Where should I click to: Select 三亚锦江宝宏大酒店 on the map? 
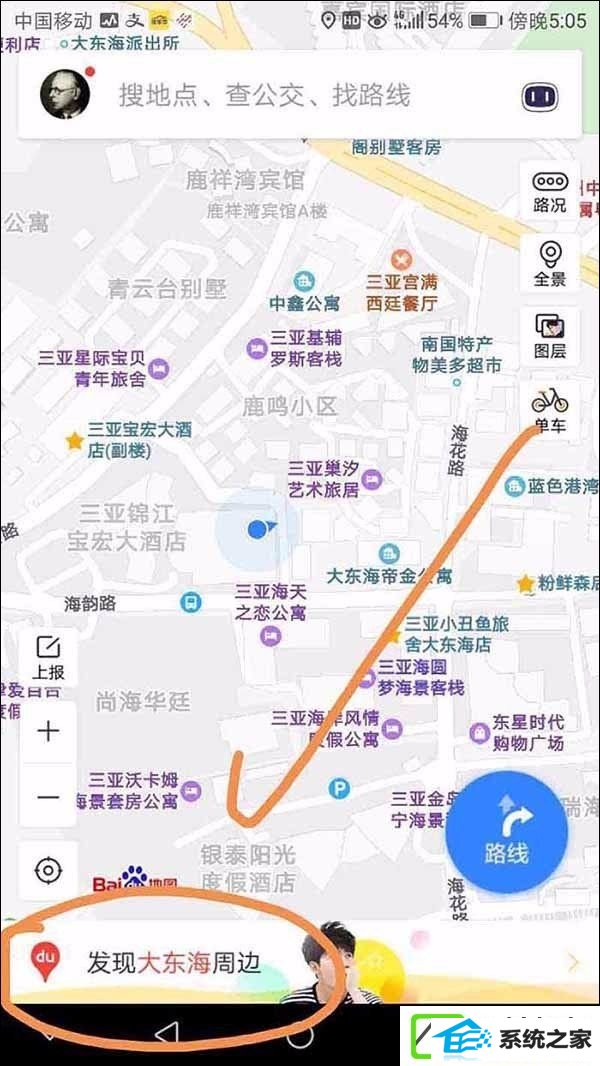coord(126,527)
